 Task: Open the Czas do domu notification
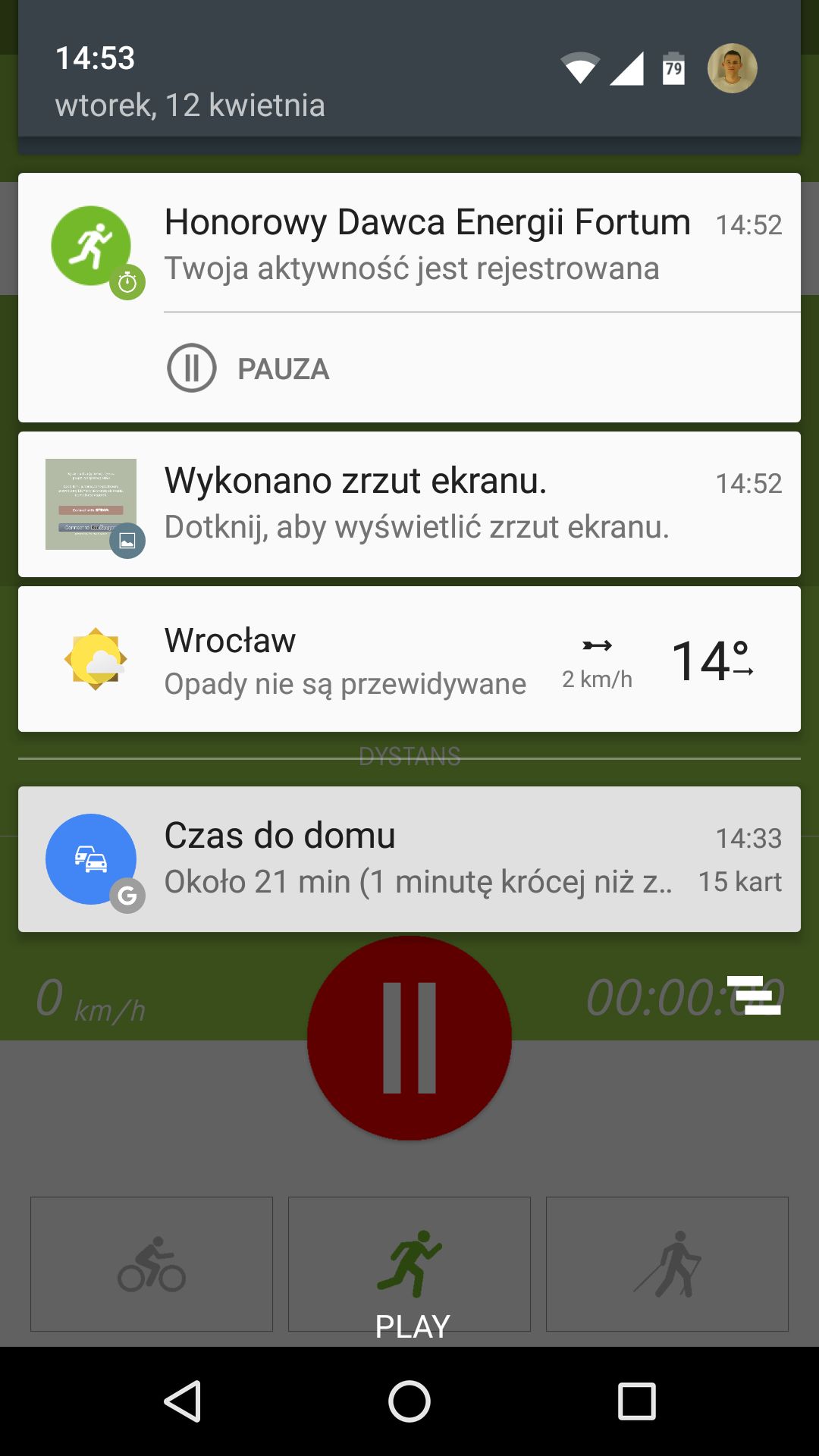click(x=409, y=859)
